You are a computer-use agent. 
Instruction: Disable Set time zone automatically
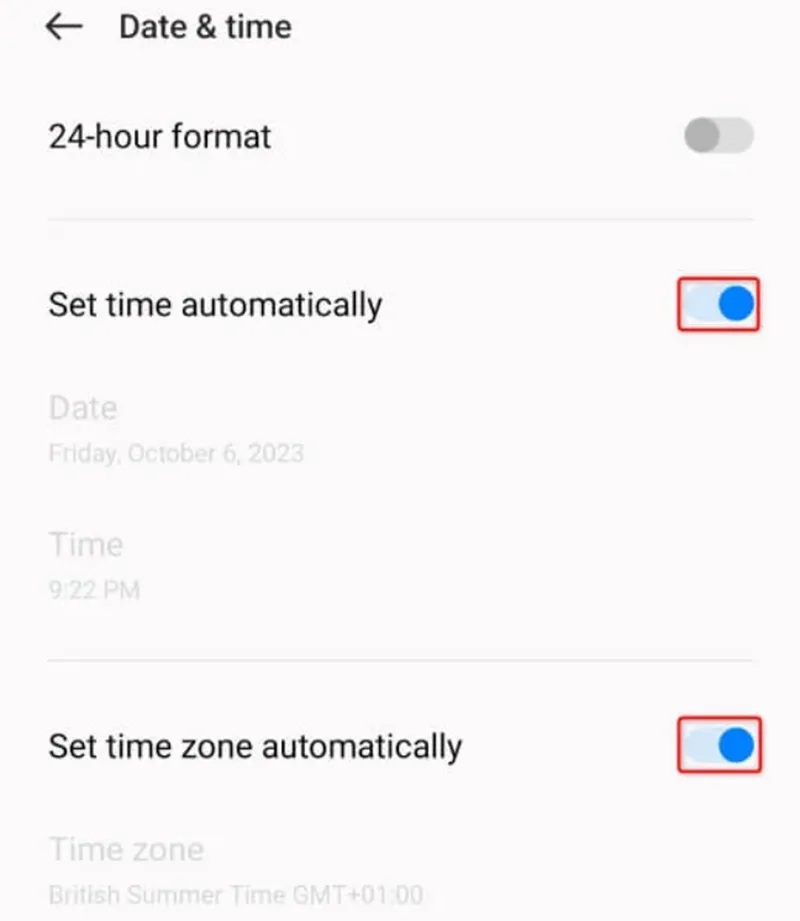point(719,745)
